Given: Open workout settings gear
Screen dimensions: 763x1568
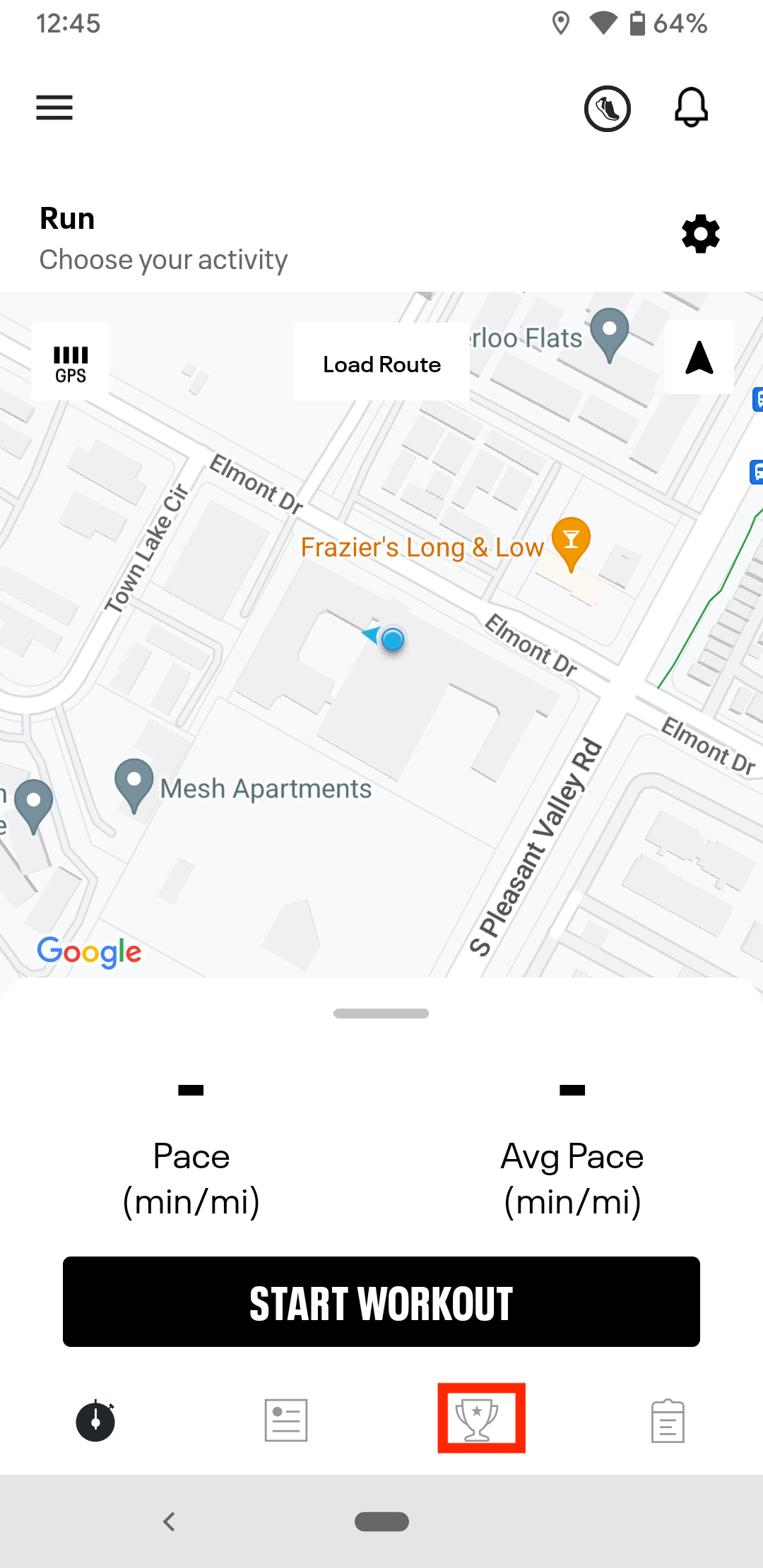Looking at the screenshot, I should point(700,234).
